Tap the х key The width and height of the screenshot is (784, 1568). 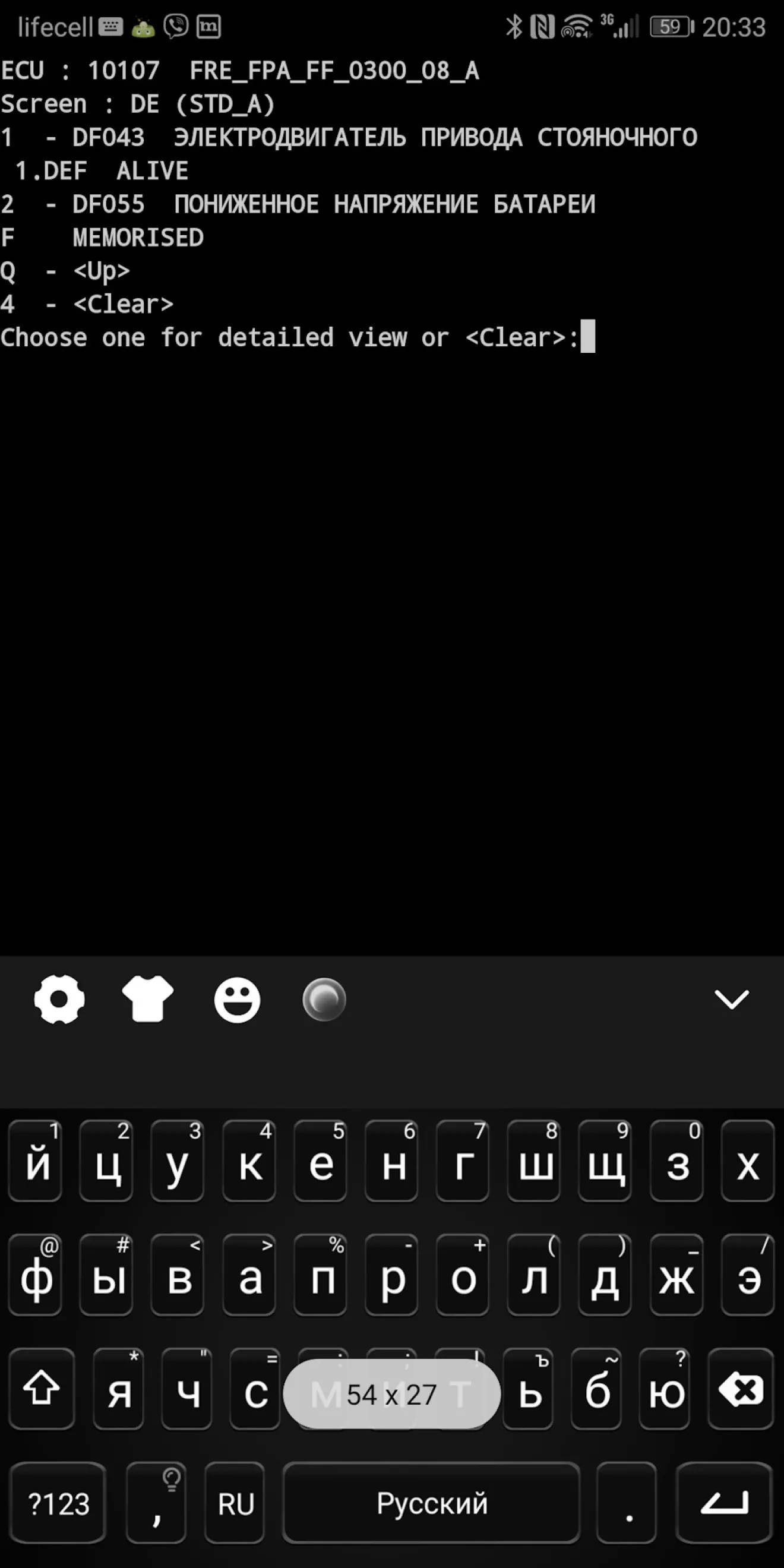[x=748, y=1161]
